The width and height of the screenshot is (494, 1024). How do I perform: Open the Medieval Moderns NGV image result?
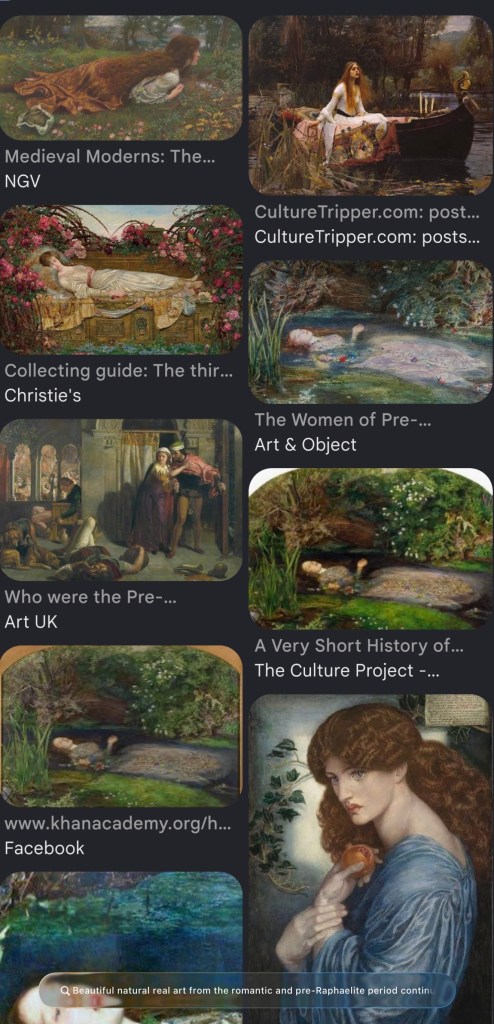click(x=121, y=78)
